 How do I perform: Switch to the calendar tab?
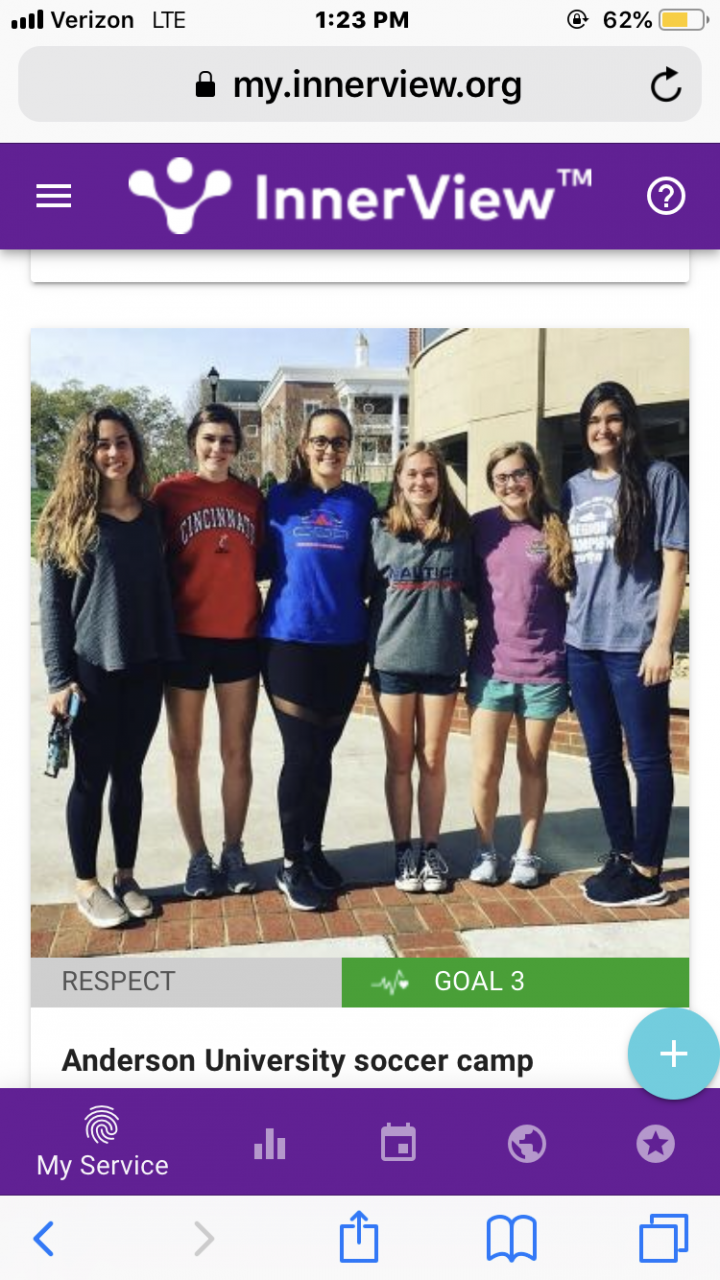pos(398,1143)
